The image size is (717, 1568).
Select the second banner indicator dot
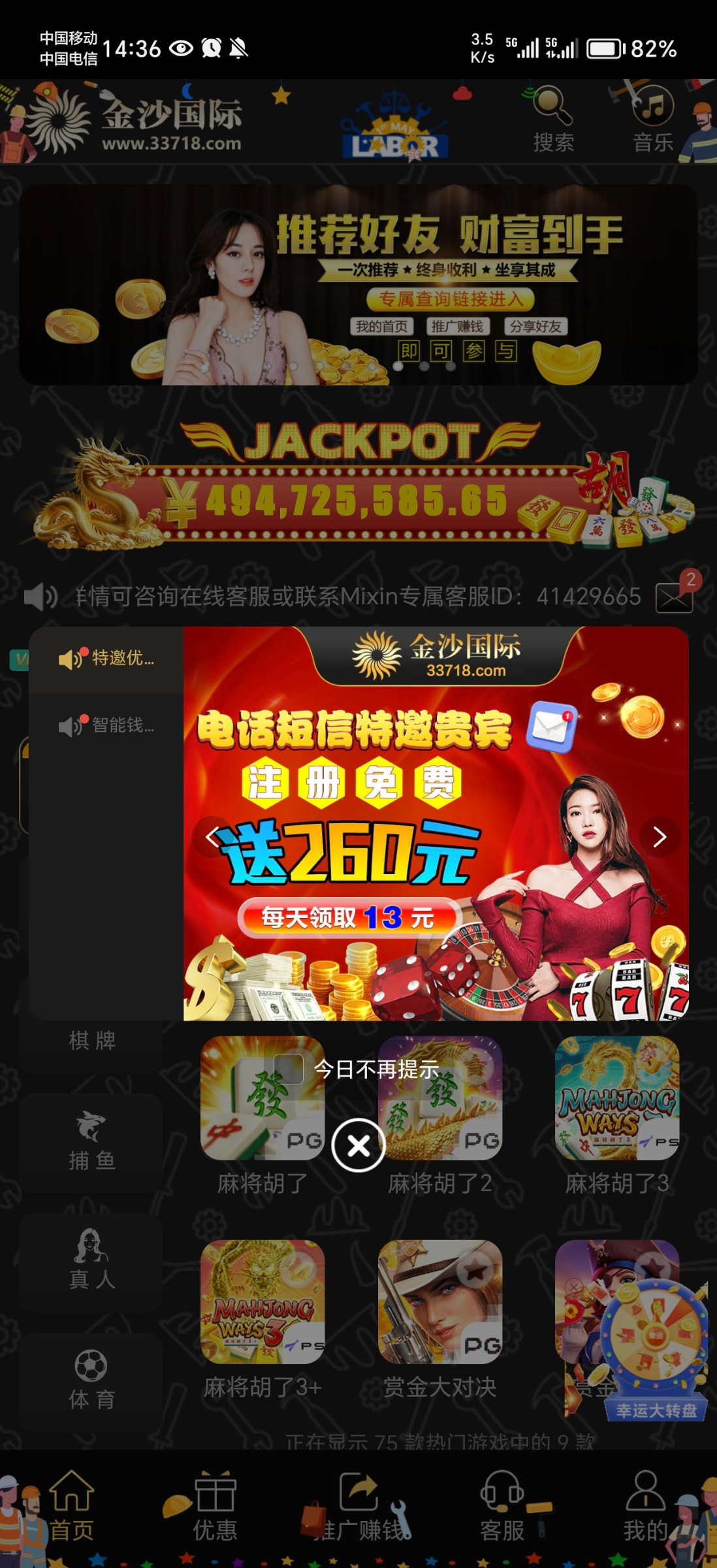click(423, 368)
